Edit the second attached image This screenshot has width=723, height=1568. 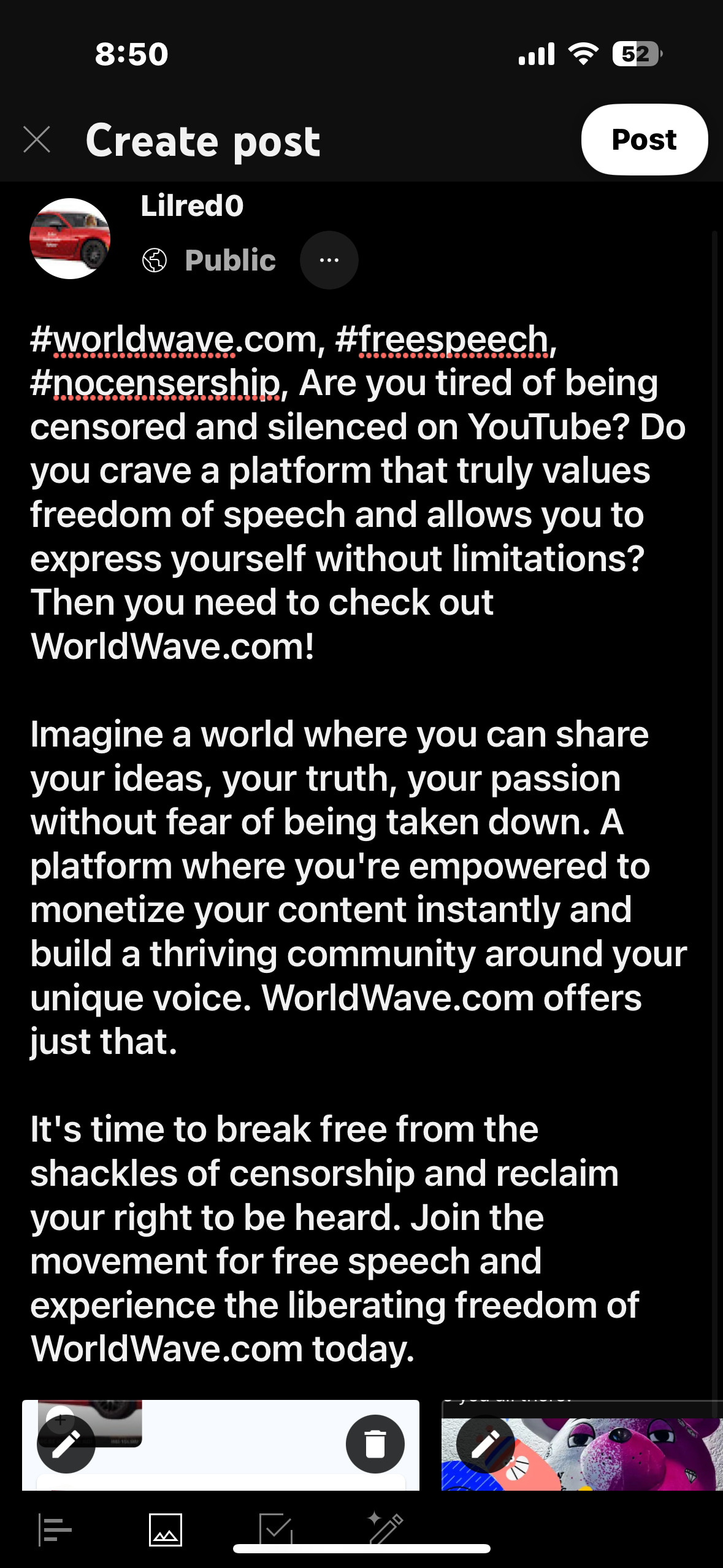point(486,1443)
